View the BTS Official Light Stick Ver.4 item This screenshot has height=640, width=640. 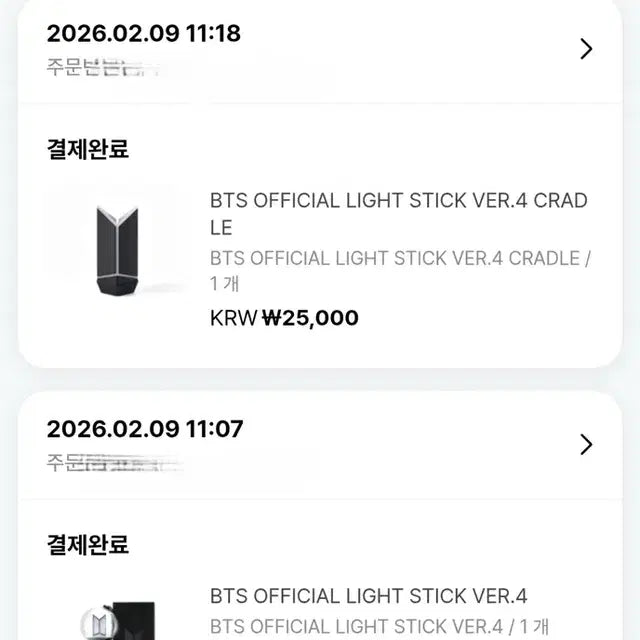[x=368, y=597]
